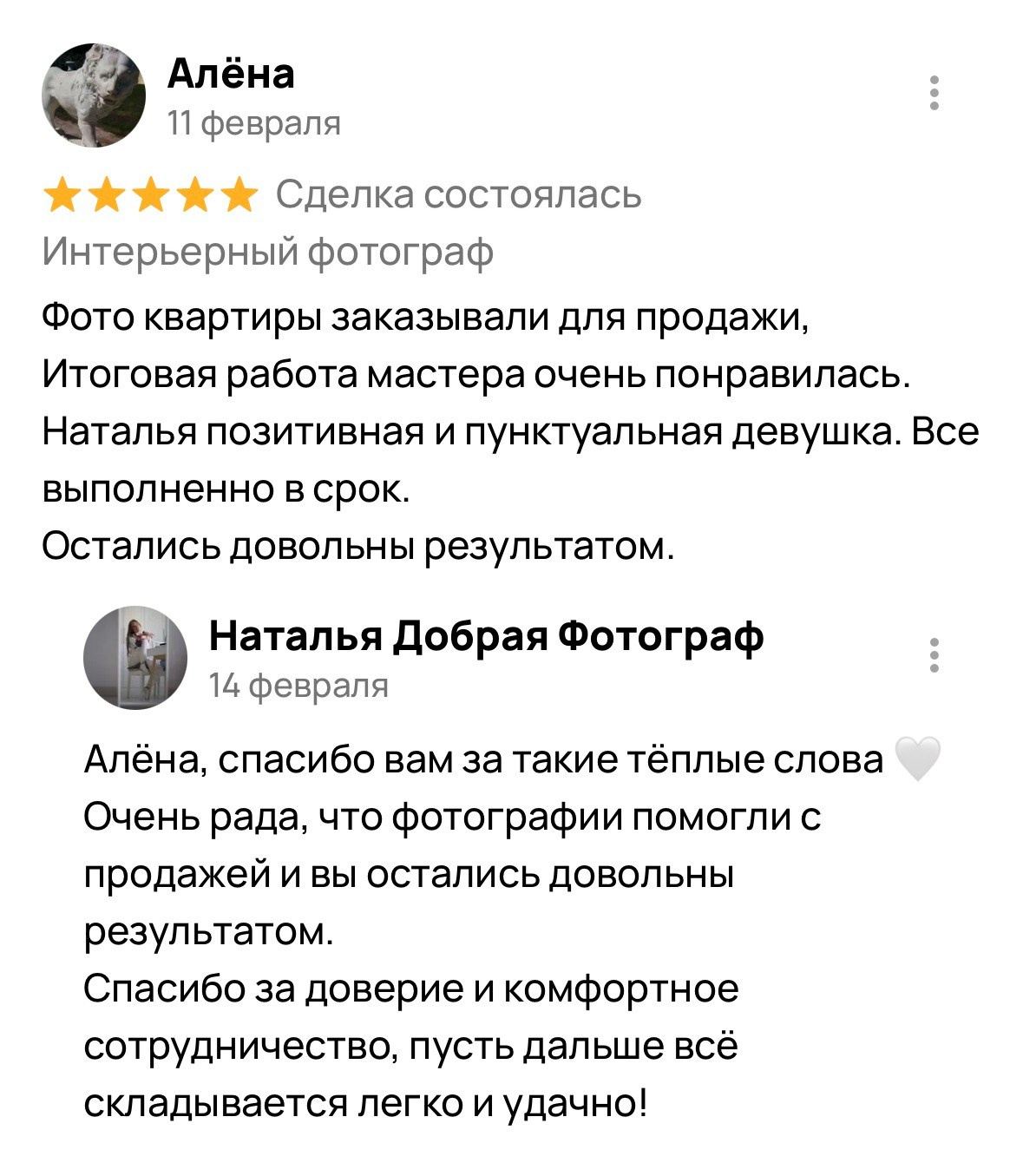The height and width of the screenshot is (1176, 1023).
Task: Select the Интерьерный фотограф service label
Action: tap(266, 251)
